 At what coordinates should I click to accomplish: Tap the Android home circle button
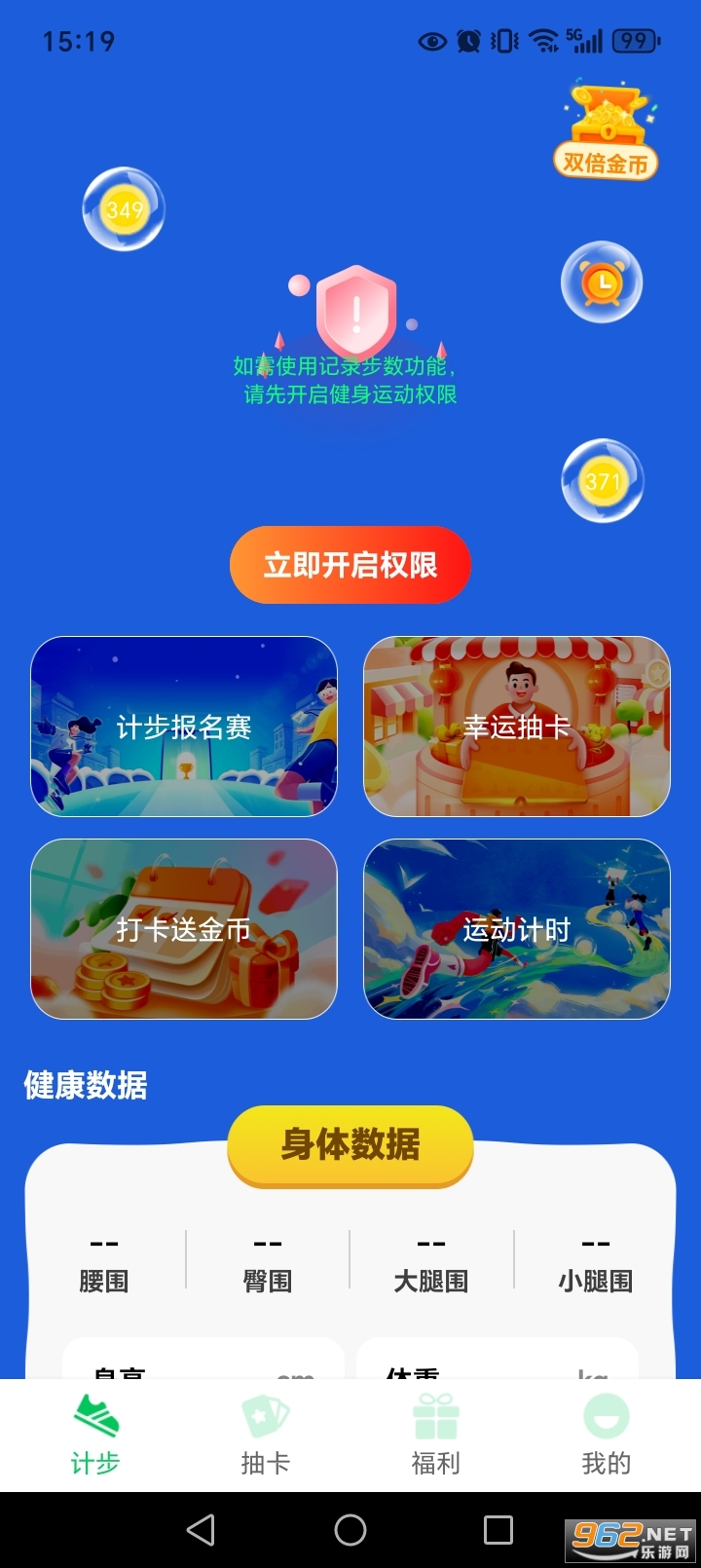[350, 1527]
